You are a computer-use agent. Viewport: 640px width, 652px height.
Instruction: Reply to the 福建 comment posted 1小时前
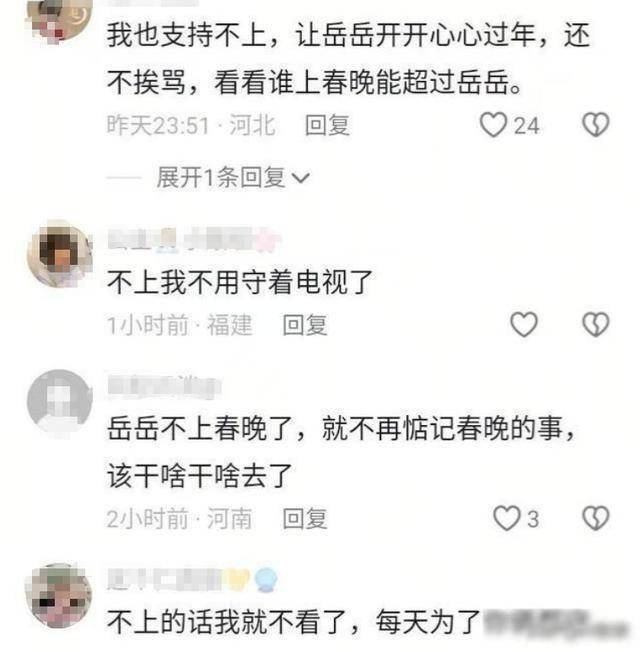(304, 325)
